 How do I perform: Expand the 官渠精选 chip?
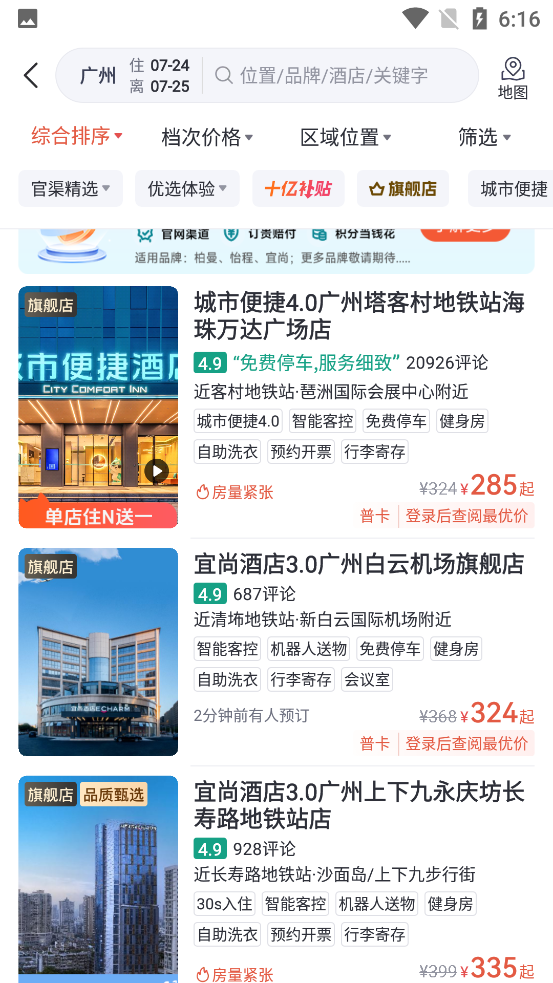71,189
